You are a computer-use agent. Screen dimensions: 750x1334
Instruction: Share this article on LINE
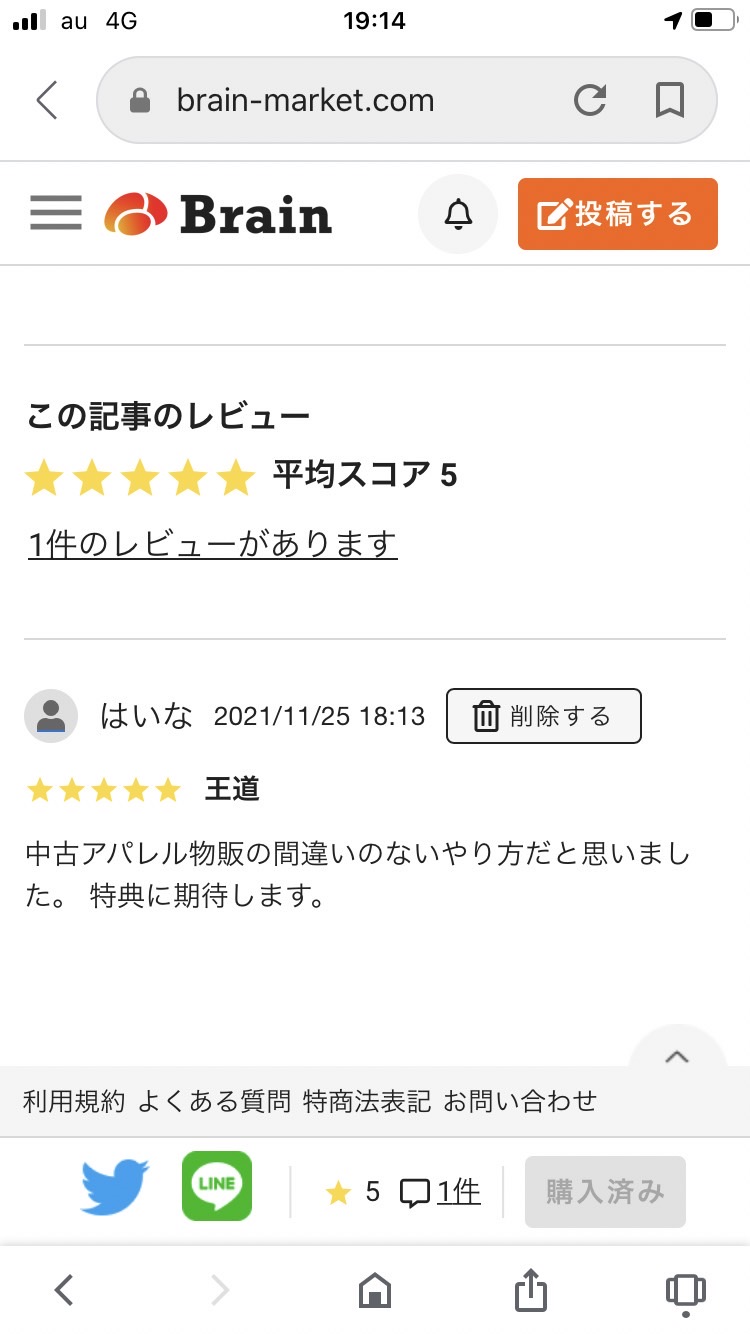pos(217,1186)
